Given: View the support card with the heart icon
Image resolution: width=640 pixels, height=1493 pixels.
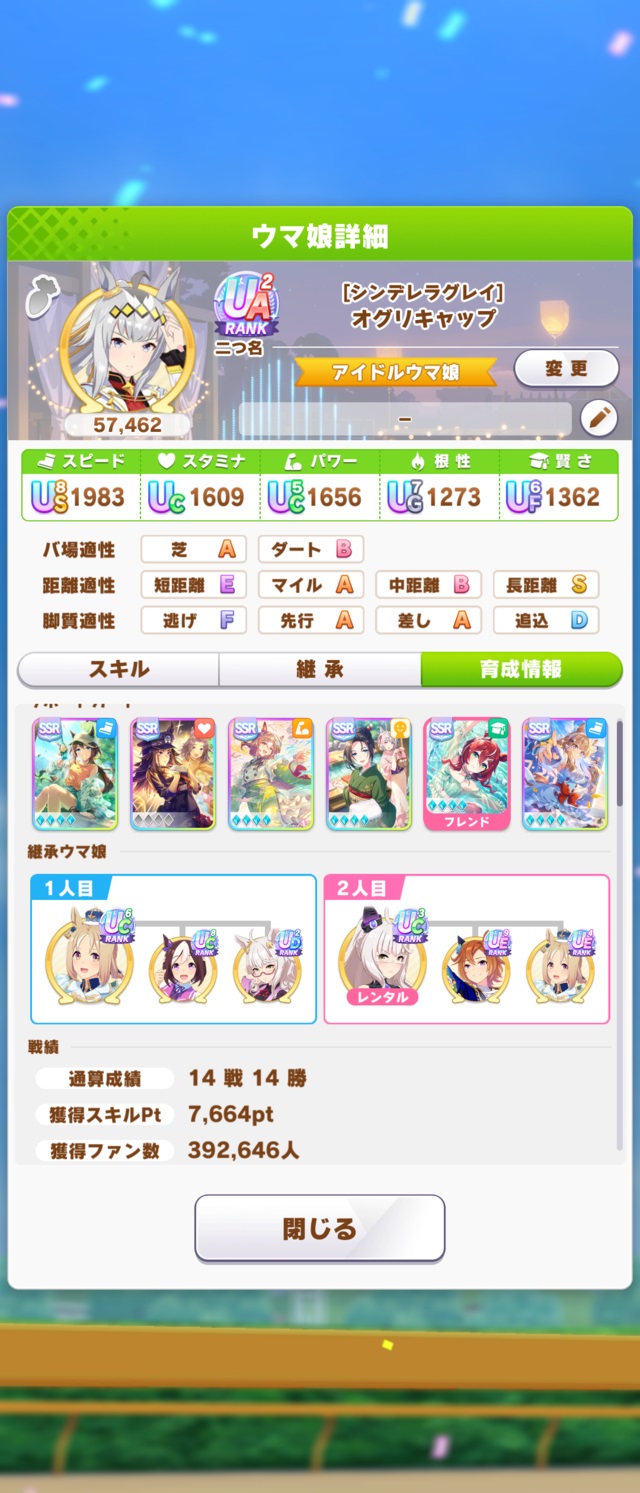Looking at the screenshot, I should (173, 773).
